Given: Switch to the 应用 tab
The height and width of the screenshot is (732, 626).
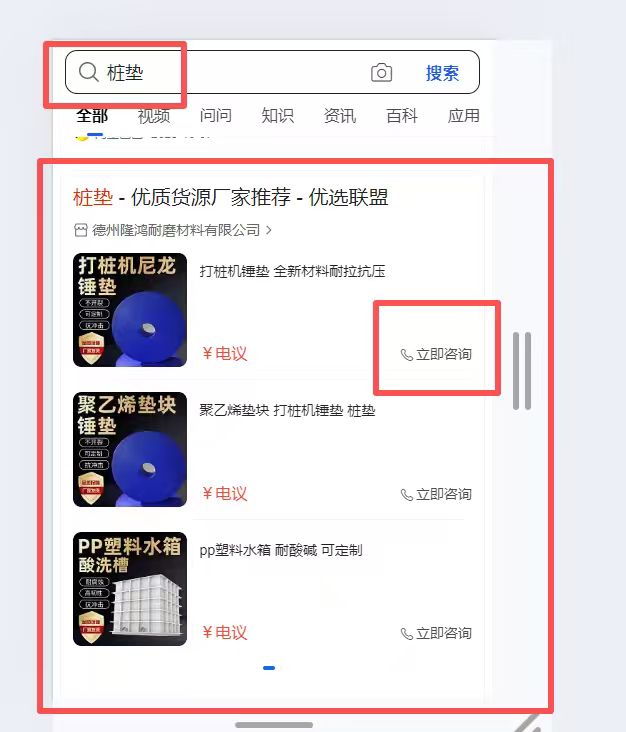Looking at the screenshot, I should (463, 116).
